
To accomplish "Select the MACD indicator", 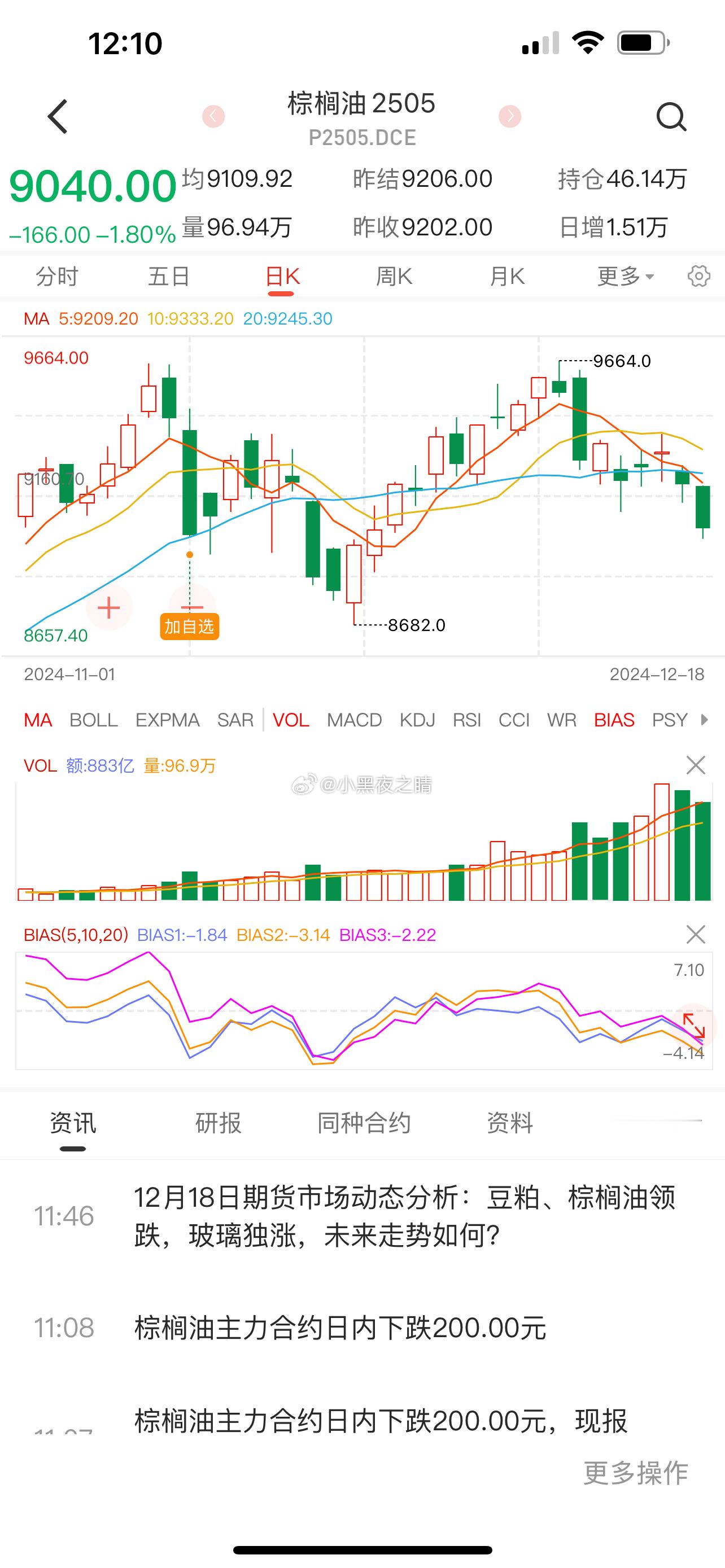I will tap(353, 720).
